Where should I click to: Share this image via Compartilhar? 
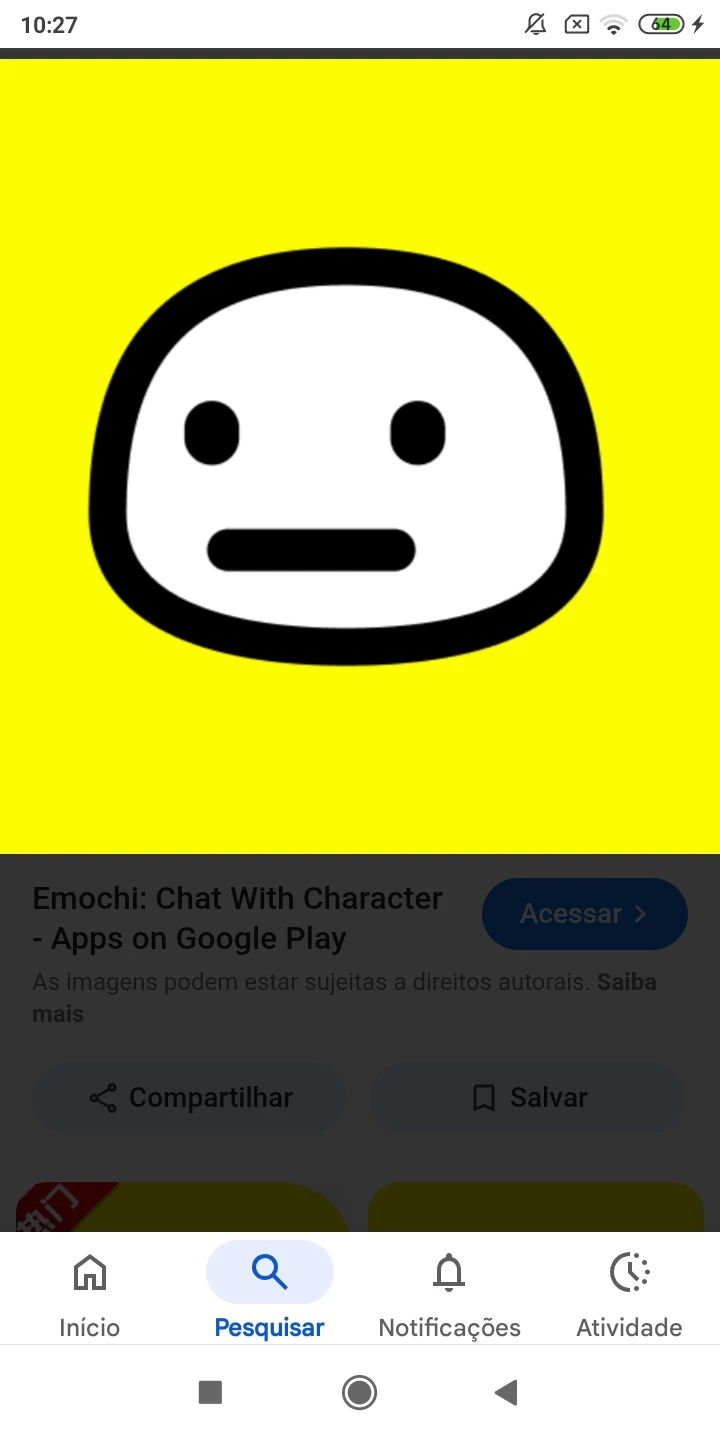[190, 1098]
